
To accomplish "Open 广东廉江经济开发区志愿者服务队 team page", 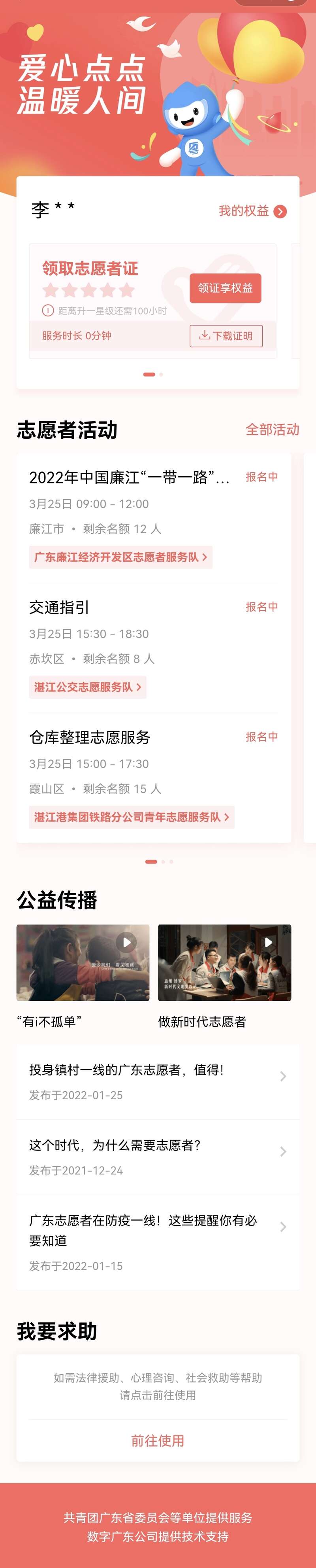I will 120,557.
